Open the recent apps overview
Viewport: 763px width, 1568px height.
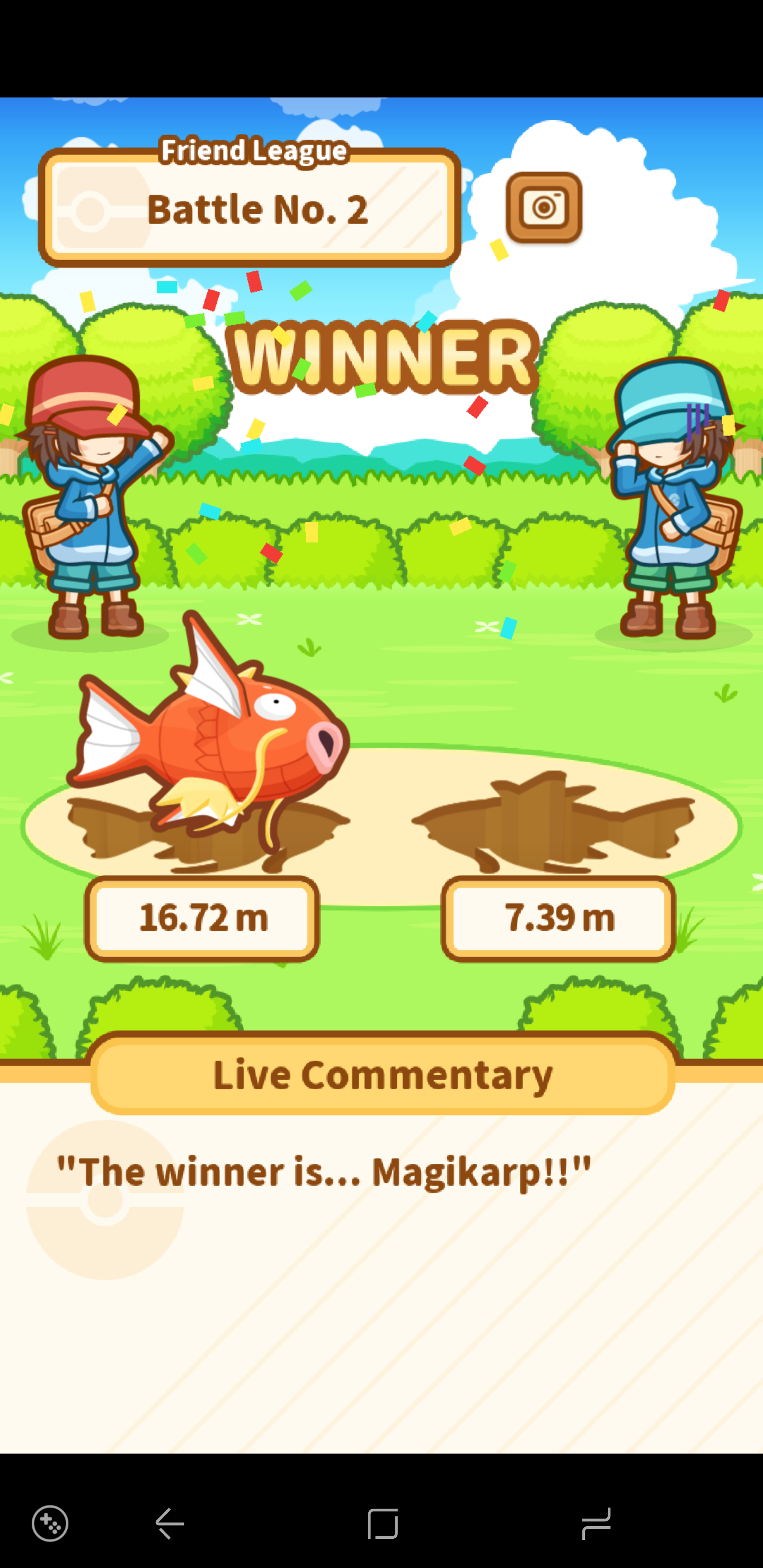coord(596,1523)
